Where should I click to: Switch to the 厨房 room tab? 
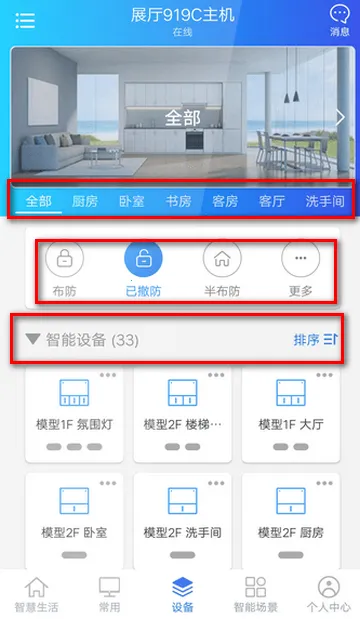(85, 201)
